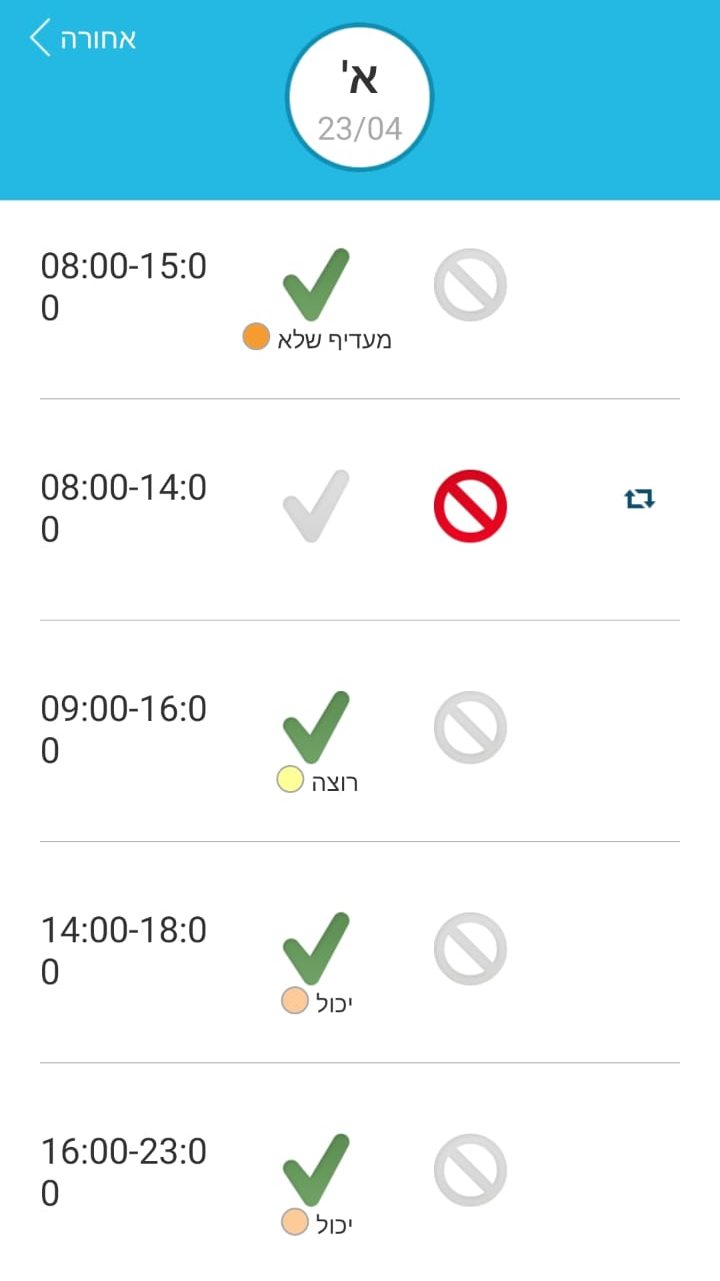The image size is (720, 1281).
Task: Block the 14:00-18:00 shift
Action: point(470,949)
